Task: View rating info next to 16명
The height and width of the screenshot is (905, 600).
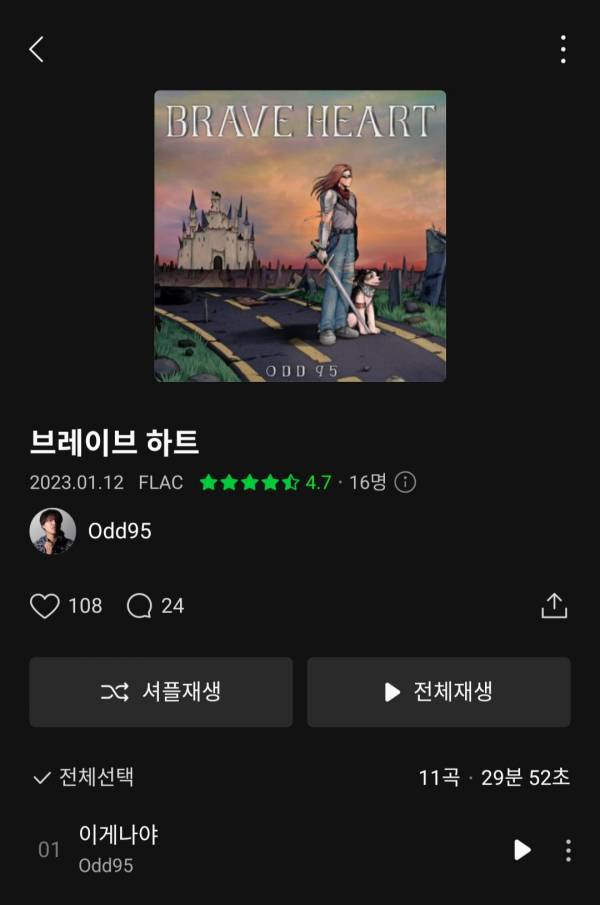Action: [x=405, y=482]
